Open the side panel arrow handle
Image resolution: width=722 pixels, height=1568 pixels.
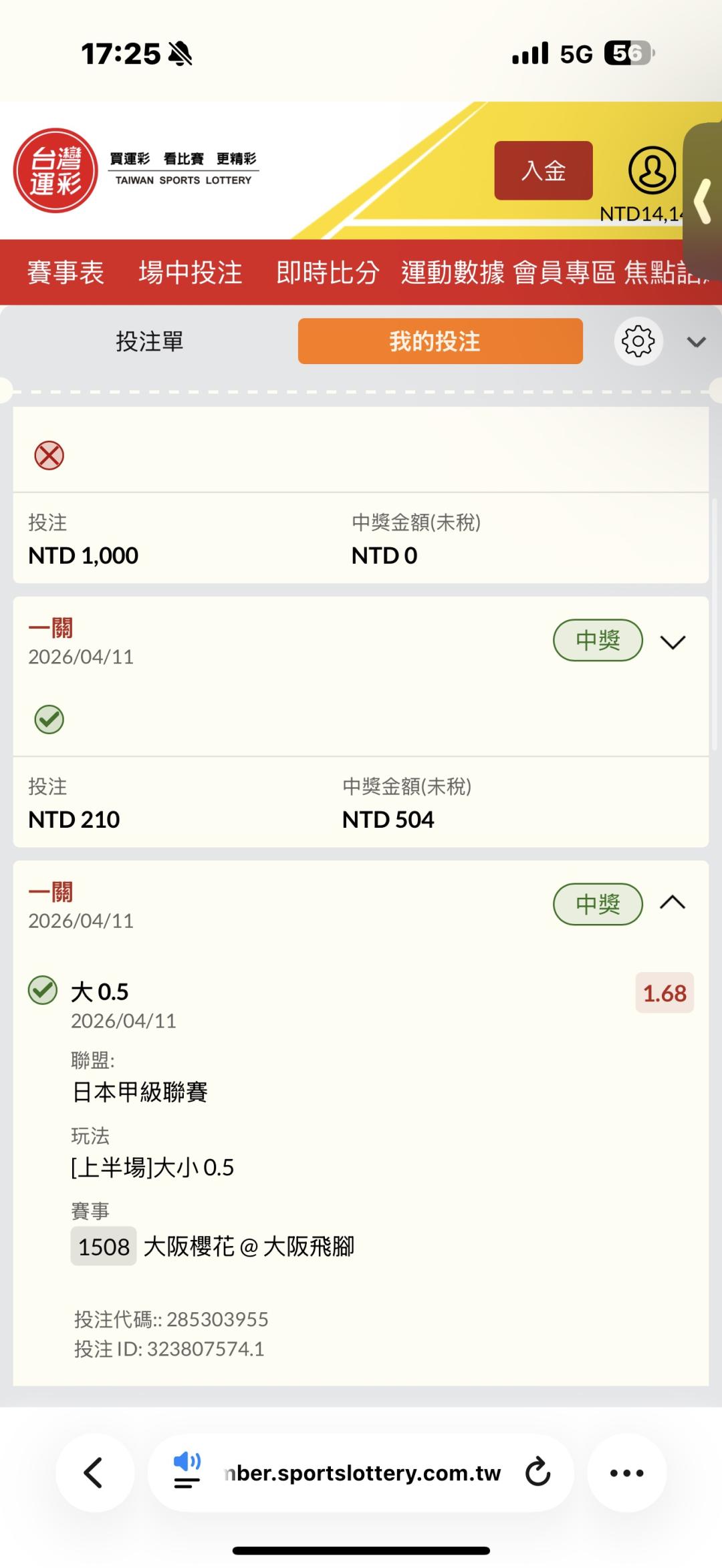[x=703, y=200]
